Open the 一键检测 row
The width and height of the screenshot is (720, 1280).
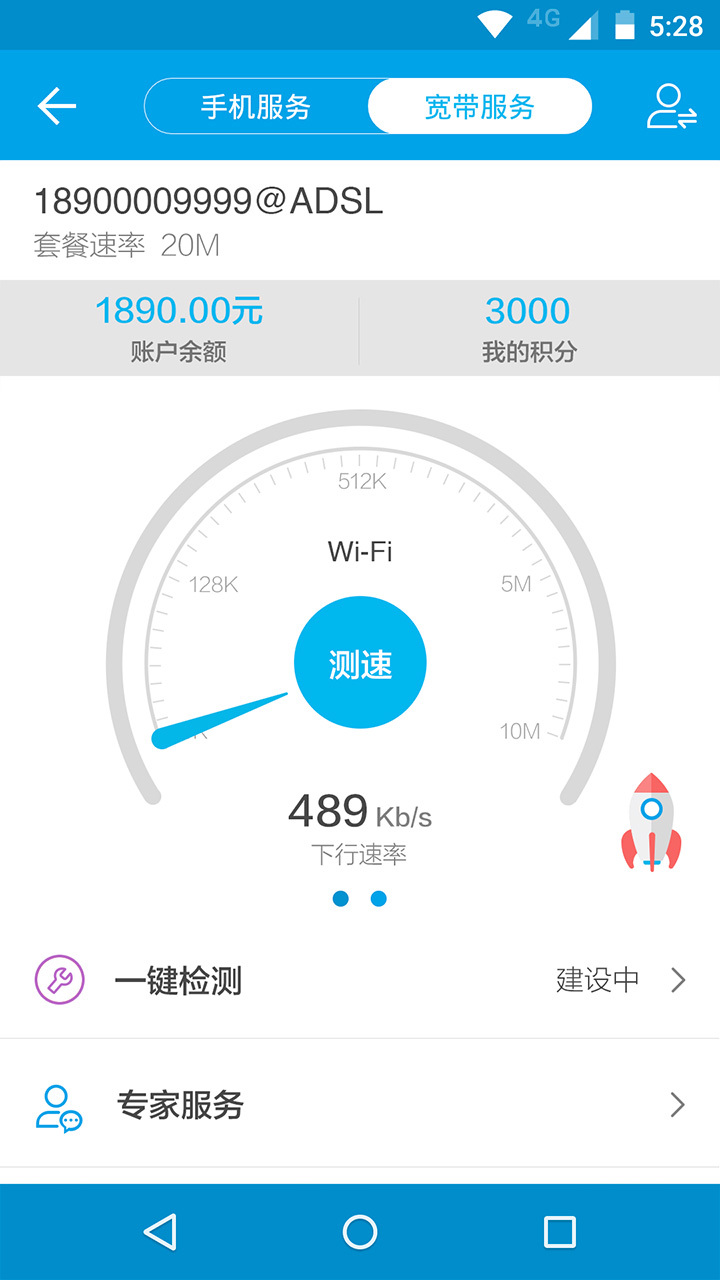tap(360, 981)
